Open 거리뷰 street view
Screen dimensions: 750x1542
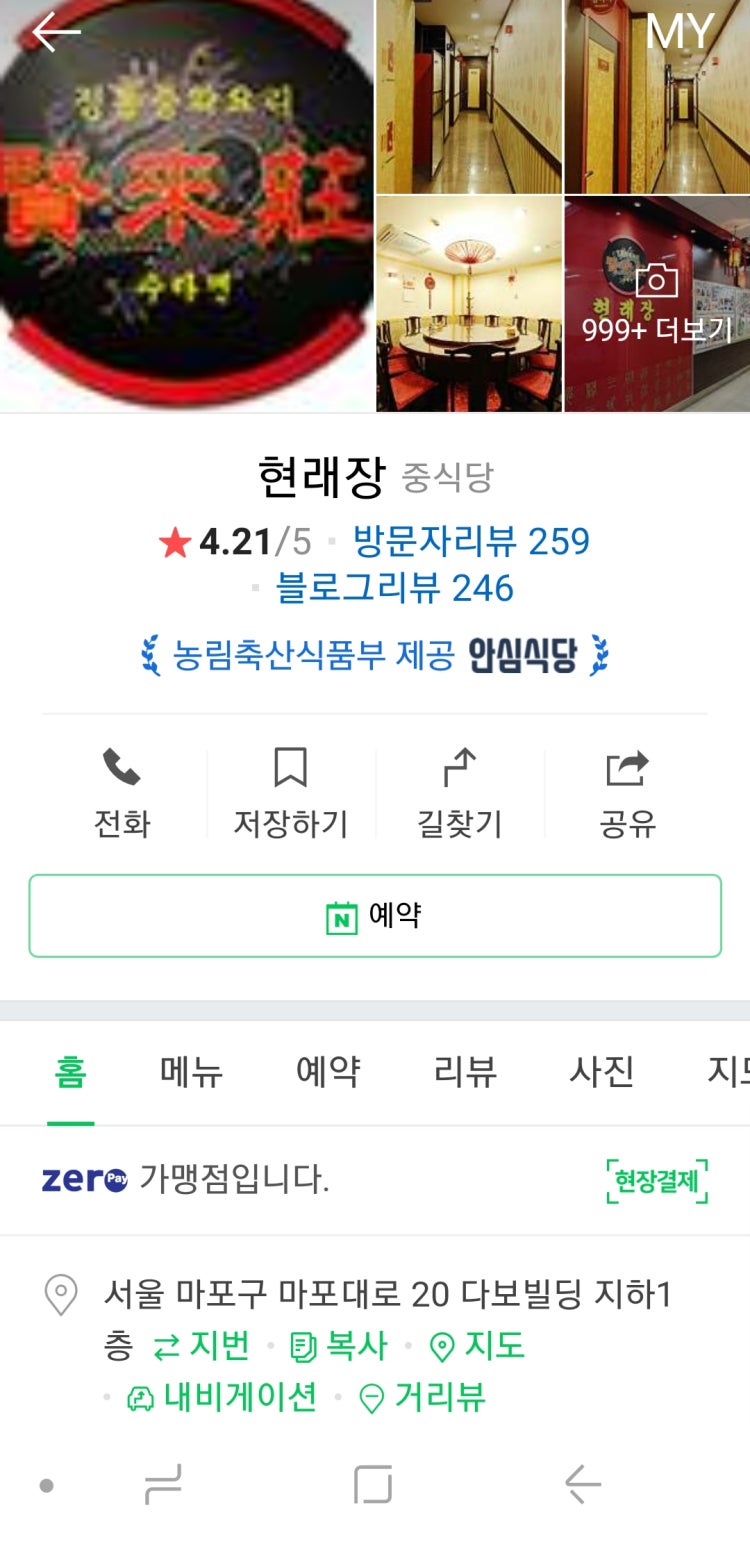422,1397
